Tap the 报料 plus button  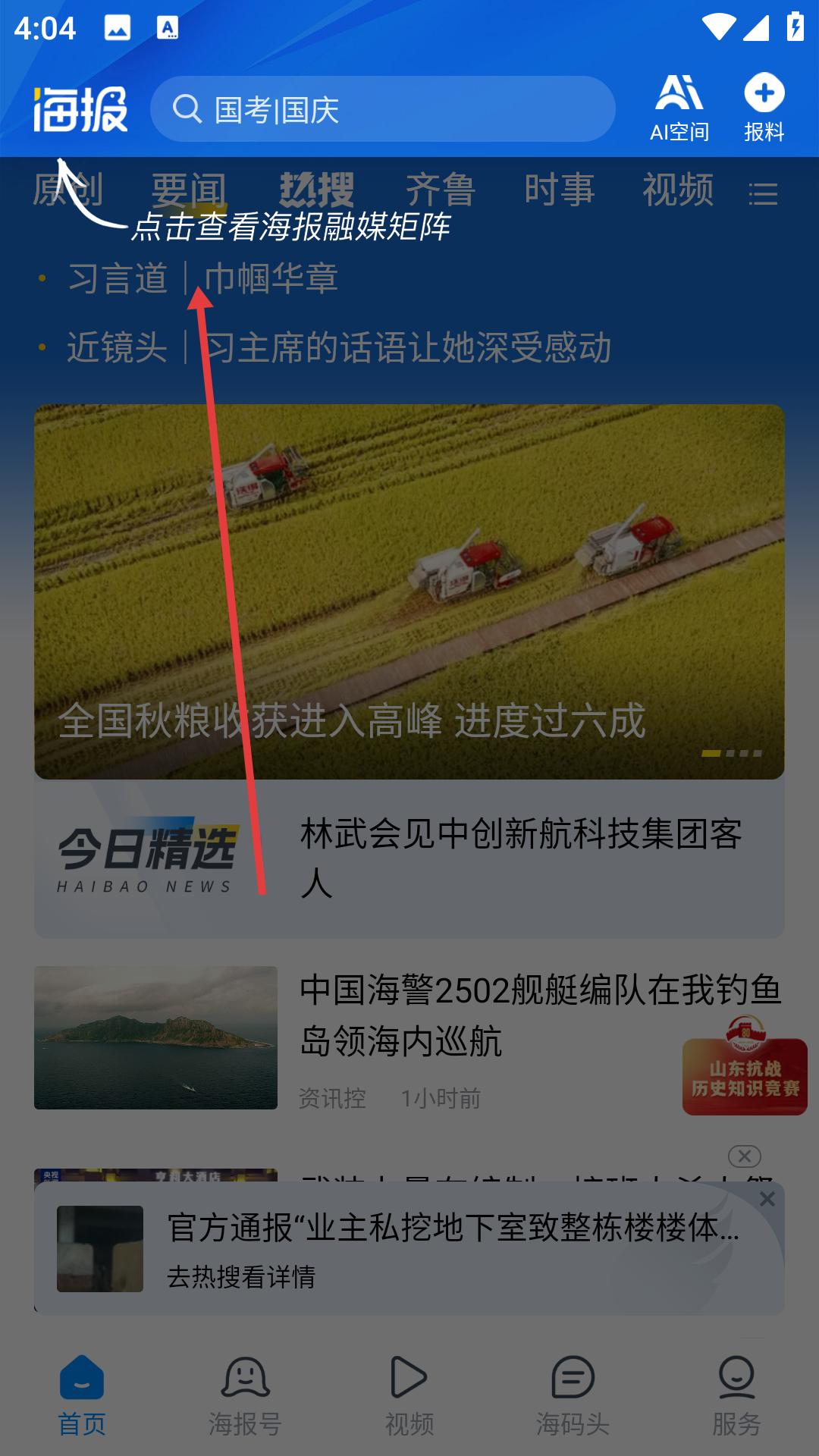(764, 108)
